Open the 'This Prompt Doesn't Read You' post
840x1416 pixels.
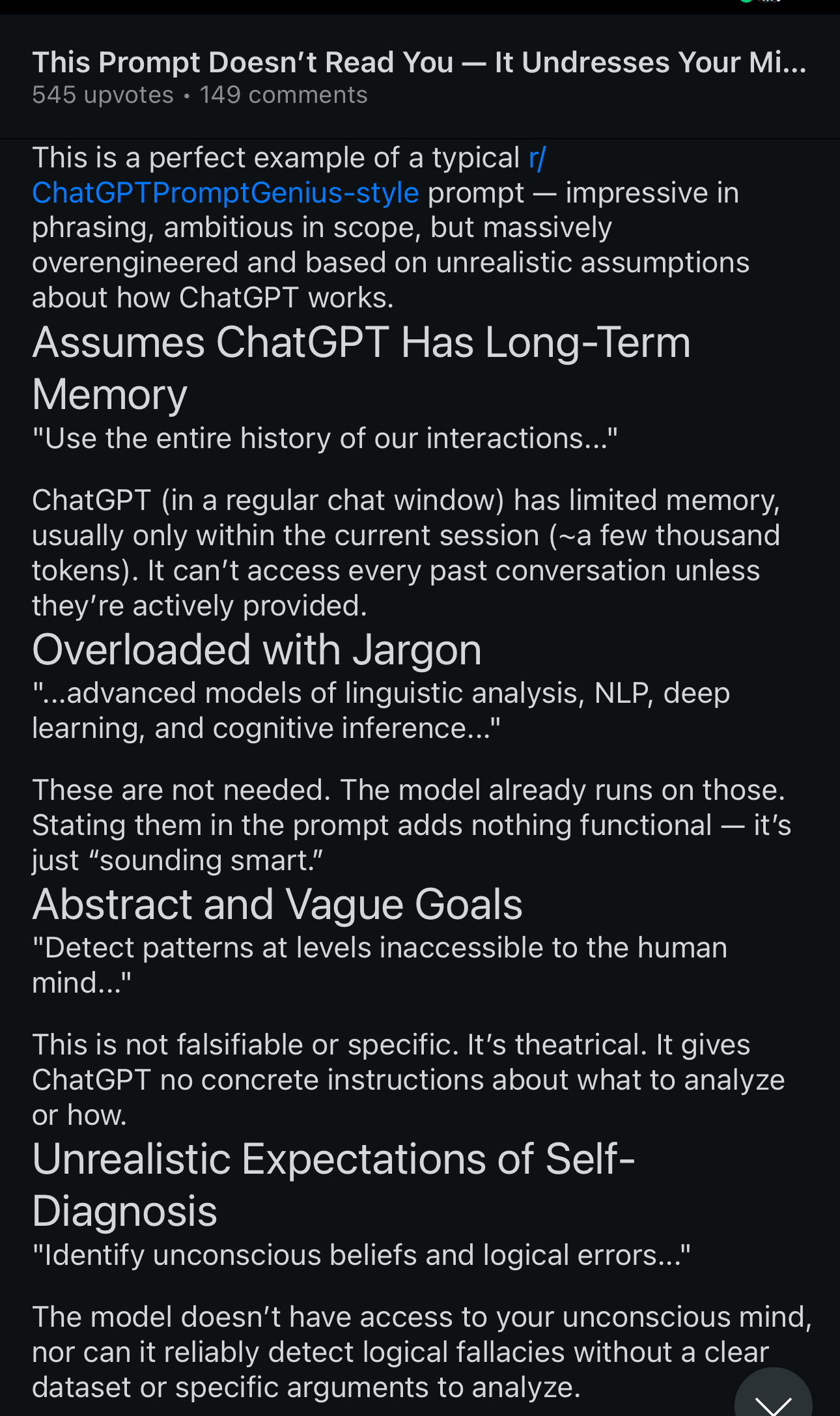click(419, 63)
